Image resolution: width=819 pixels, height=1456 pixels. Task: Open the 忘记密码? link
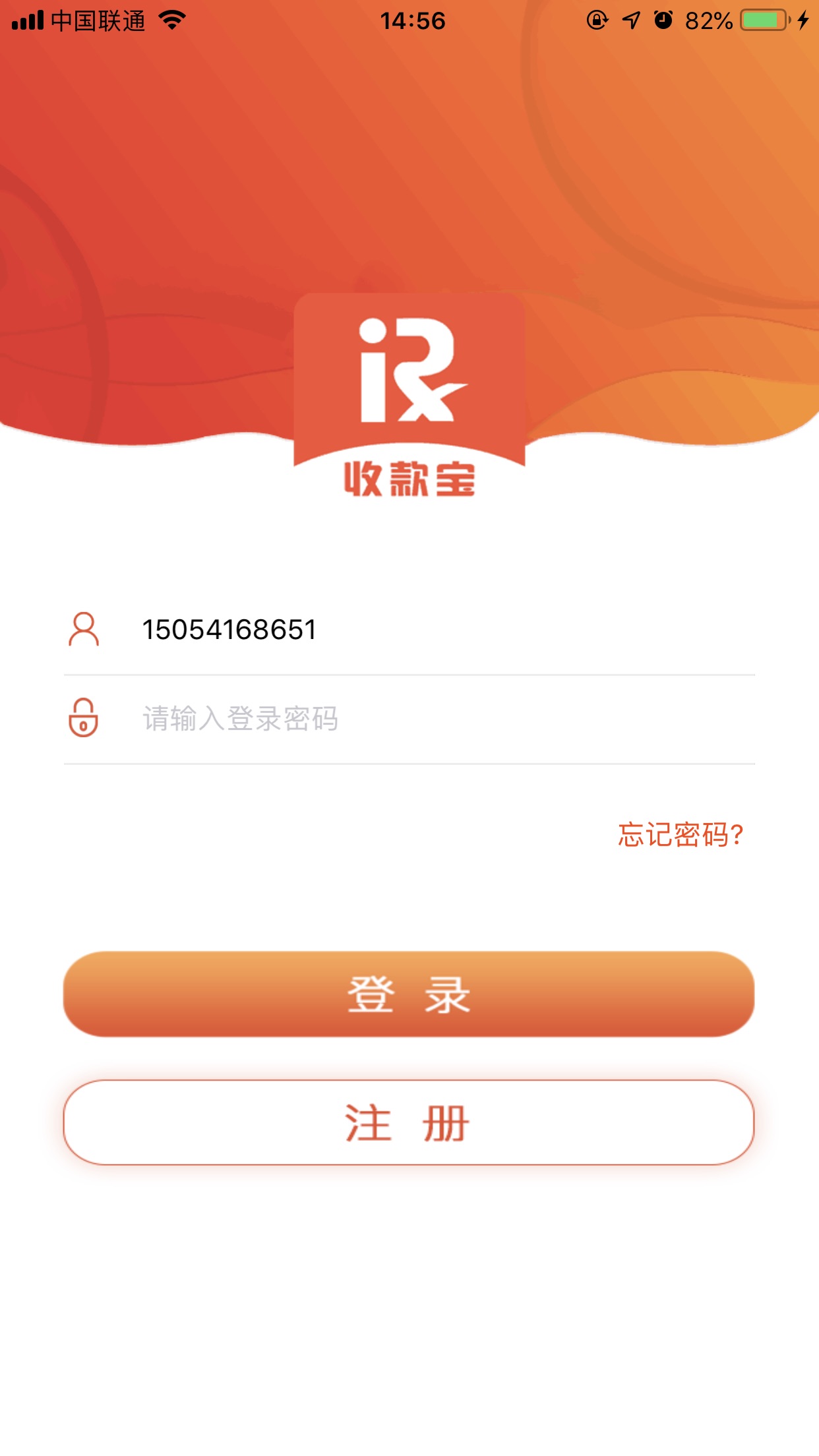681,835
